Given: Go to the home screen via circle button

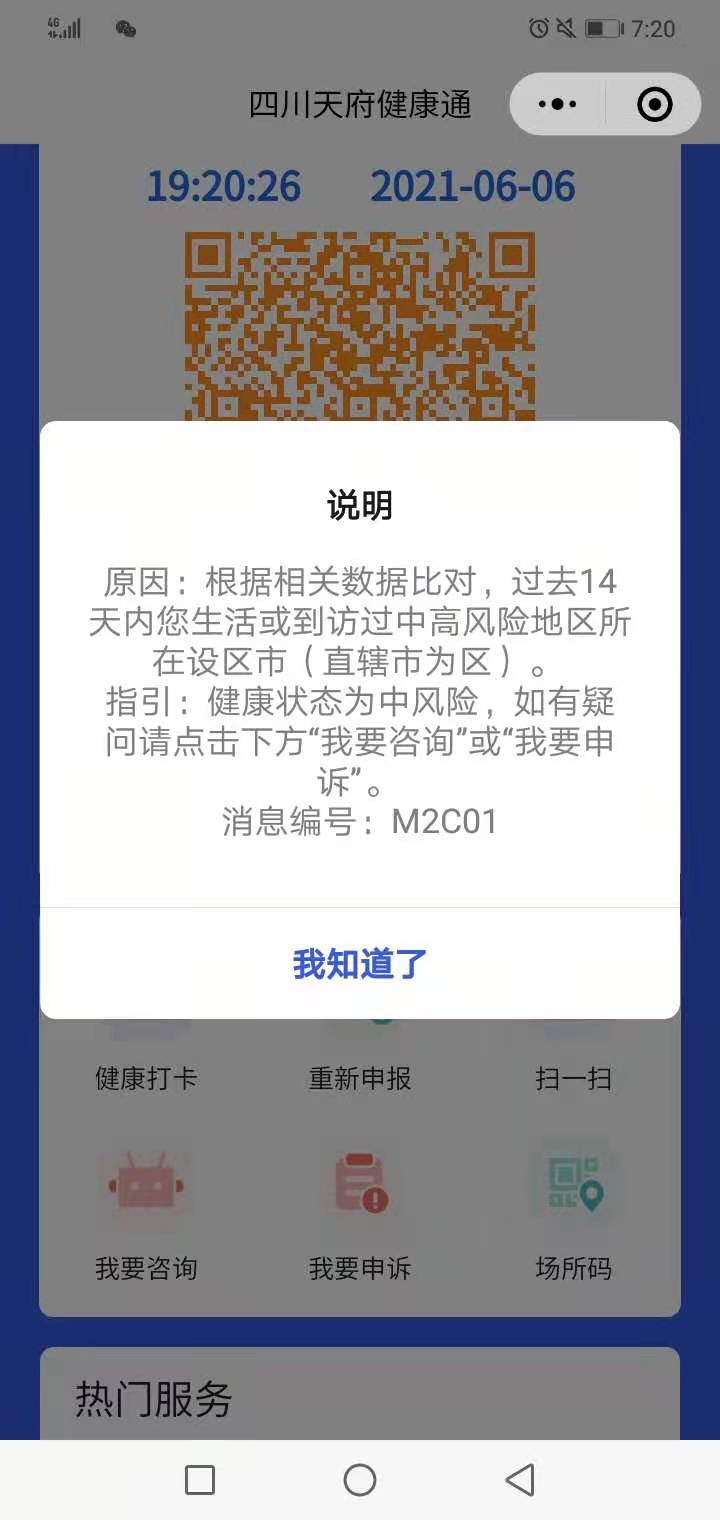Looking at the screenshot, I should [360, 1480].
